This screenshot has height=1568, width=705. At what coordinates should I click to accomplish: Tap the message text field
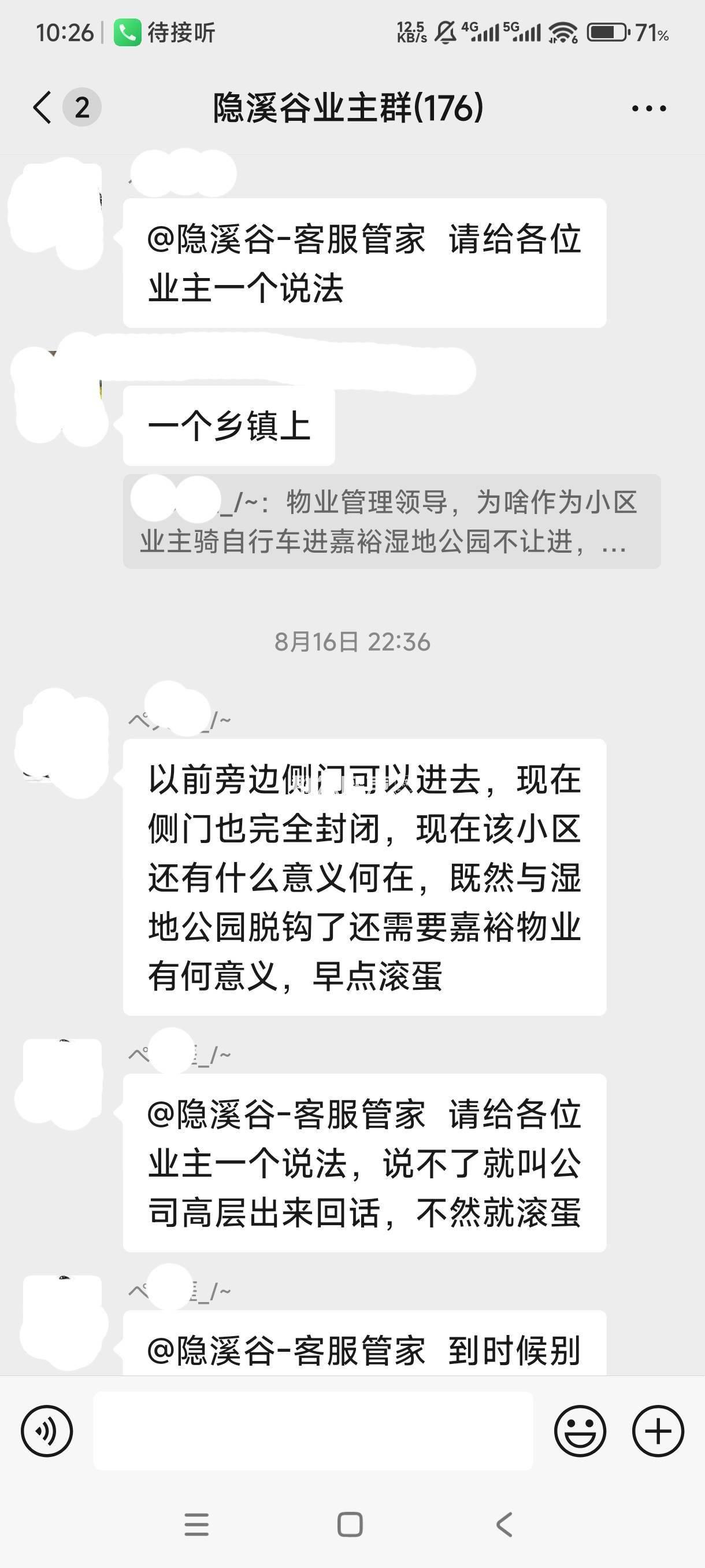point(313,1430)
